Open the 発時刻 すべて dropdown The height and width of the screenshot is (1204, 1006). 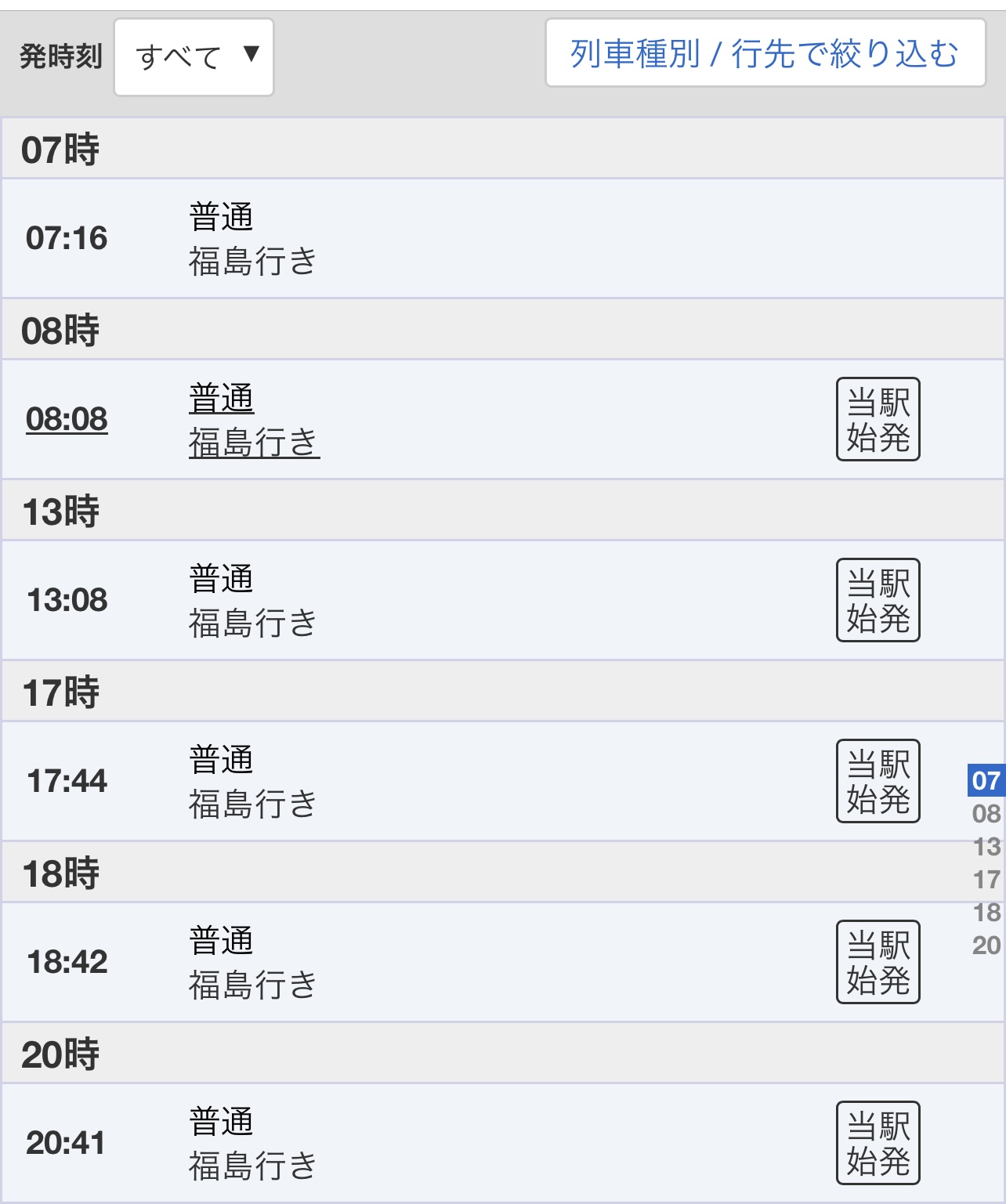(194, 57)
